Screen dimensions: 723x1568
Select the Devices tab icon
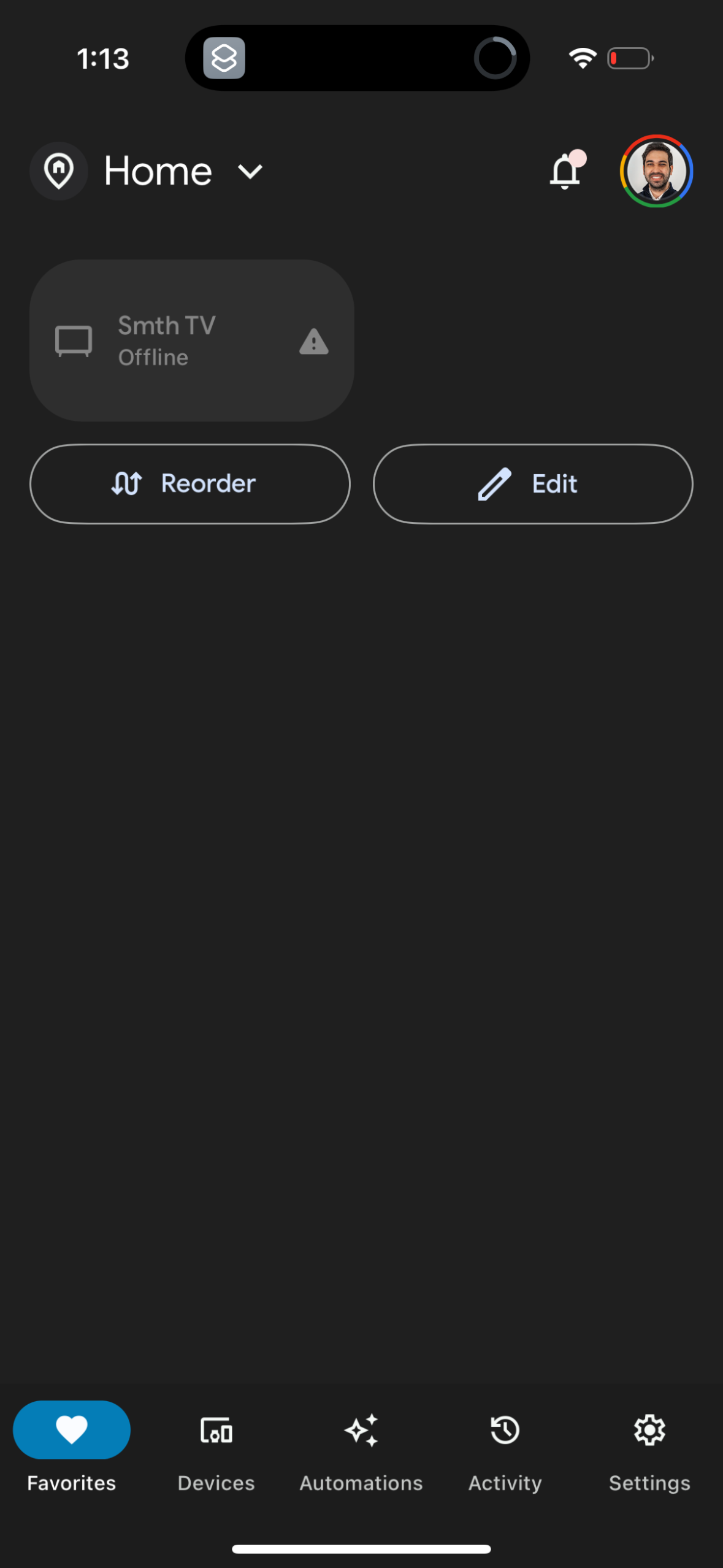point(216,1430)
